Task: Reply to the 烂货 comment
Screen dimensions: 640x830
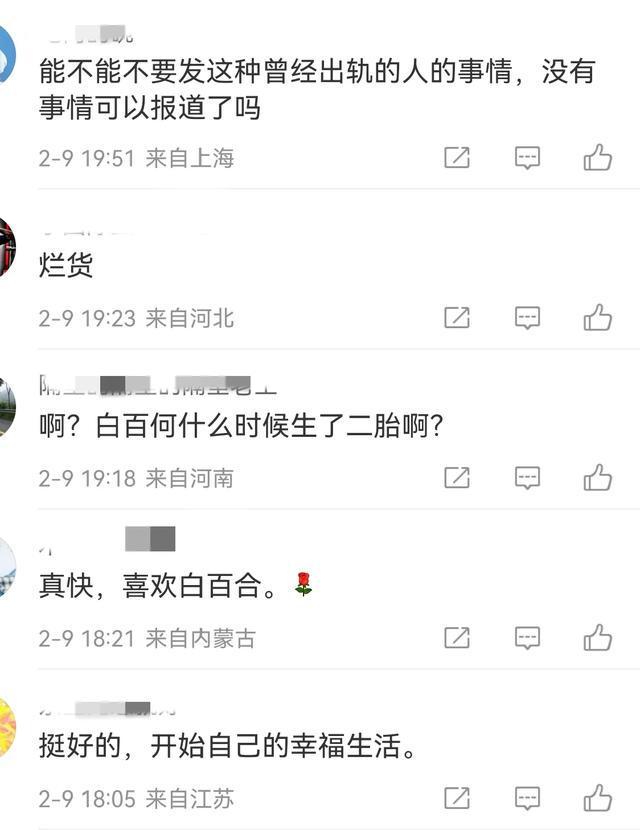Action: point(527,318)
